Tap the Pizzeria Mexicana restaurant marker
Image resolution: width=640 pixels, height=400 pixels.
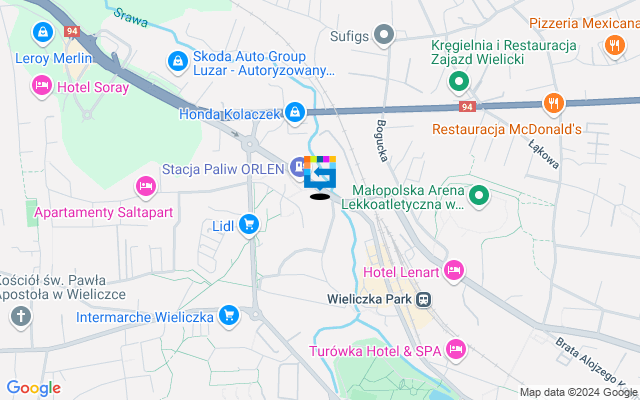[613, 44]
